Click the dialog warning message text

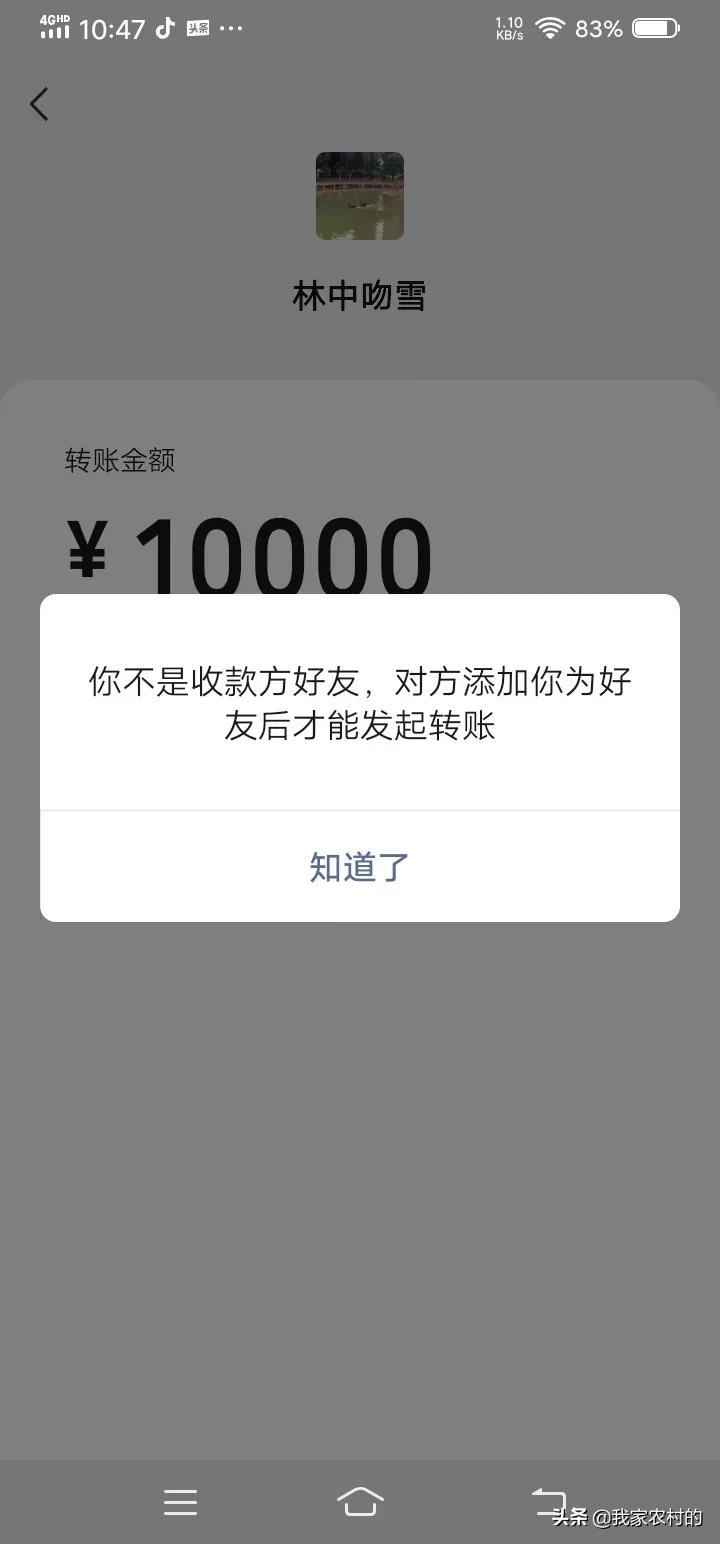coord(359,705)
